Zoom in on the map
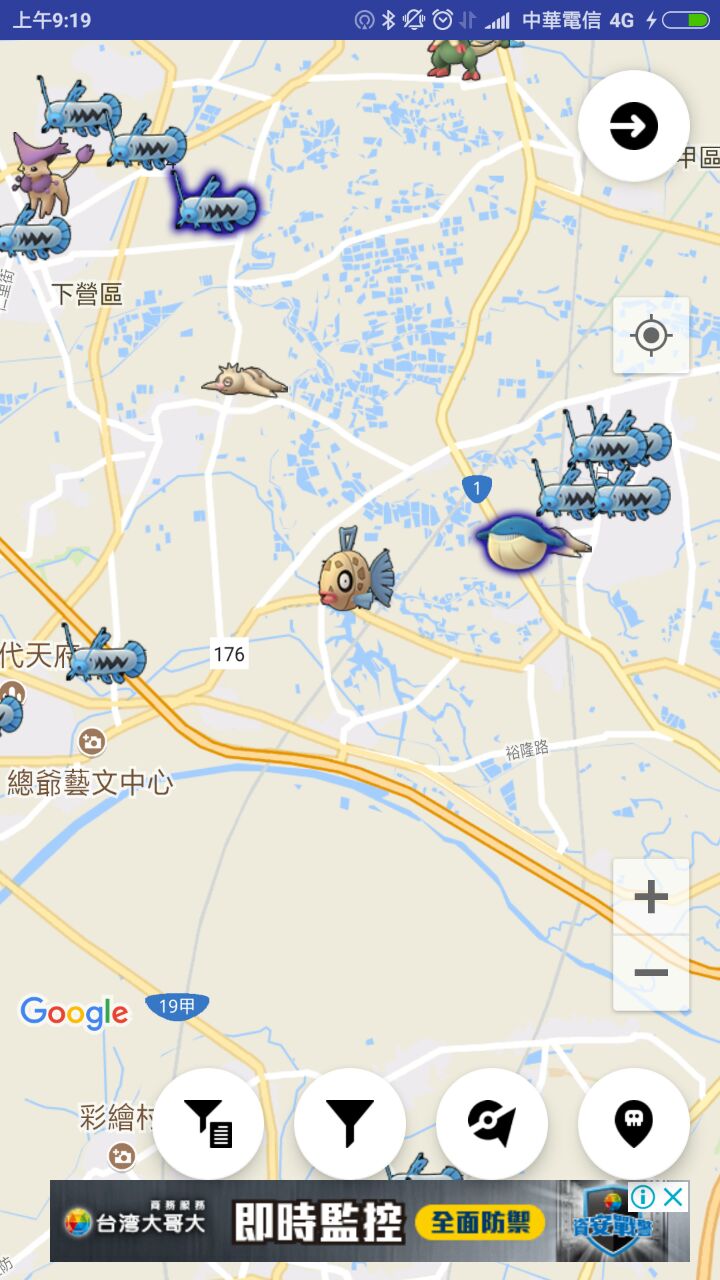Image resolution: width=720 pixels, height=1280 pixels. (651, 897)
